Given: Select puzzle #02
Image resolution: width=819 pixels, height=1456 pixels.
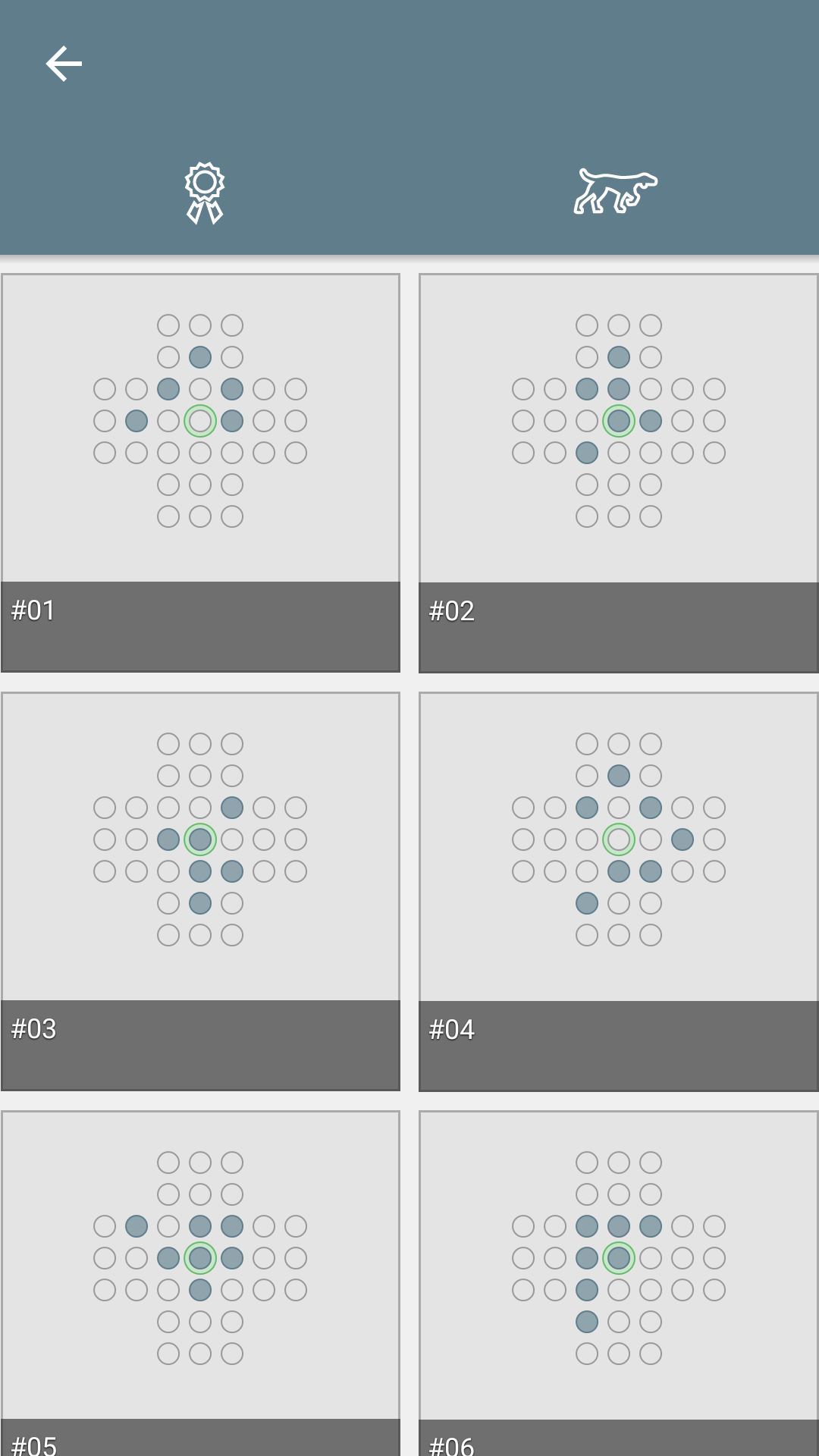Looking at the screenshot, I should [618, 472].
